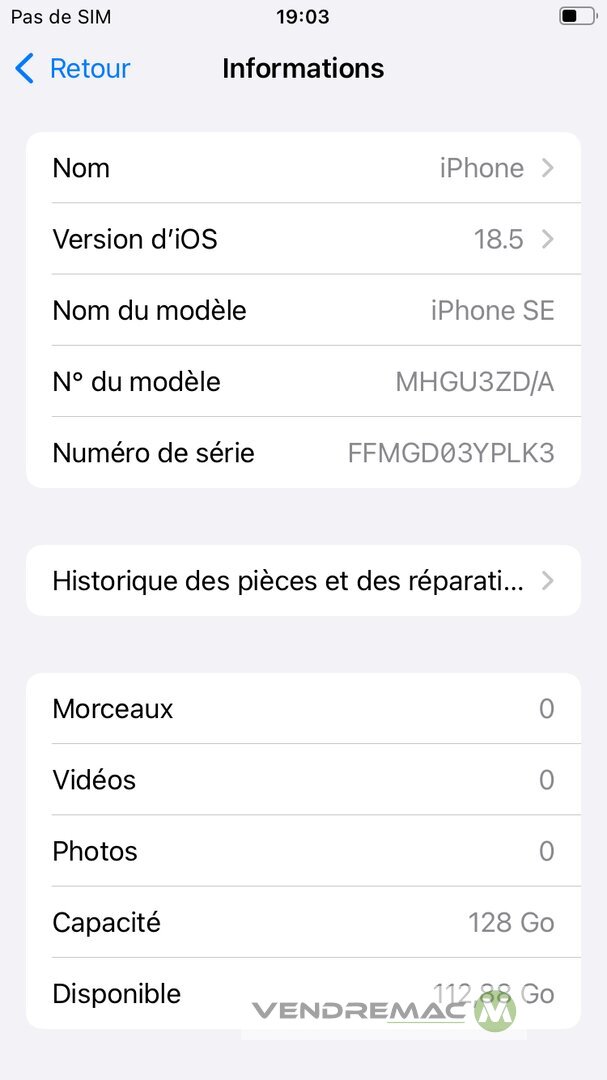
Task: Go back with the Retour button
Action: point(73,69)
